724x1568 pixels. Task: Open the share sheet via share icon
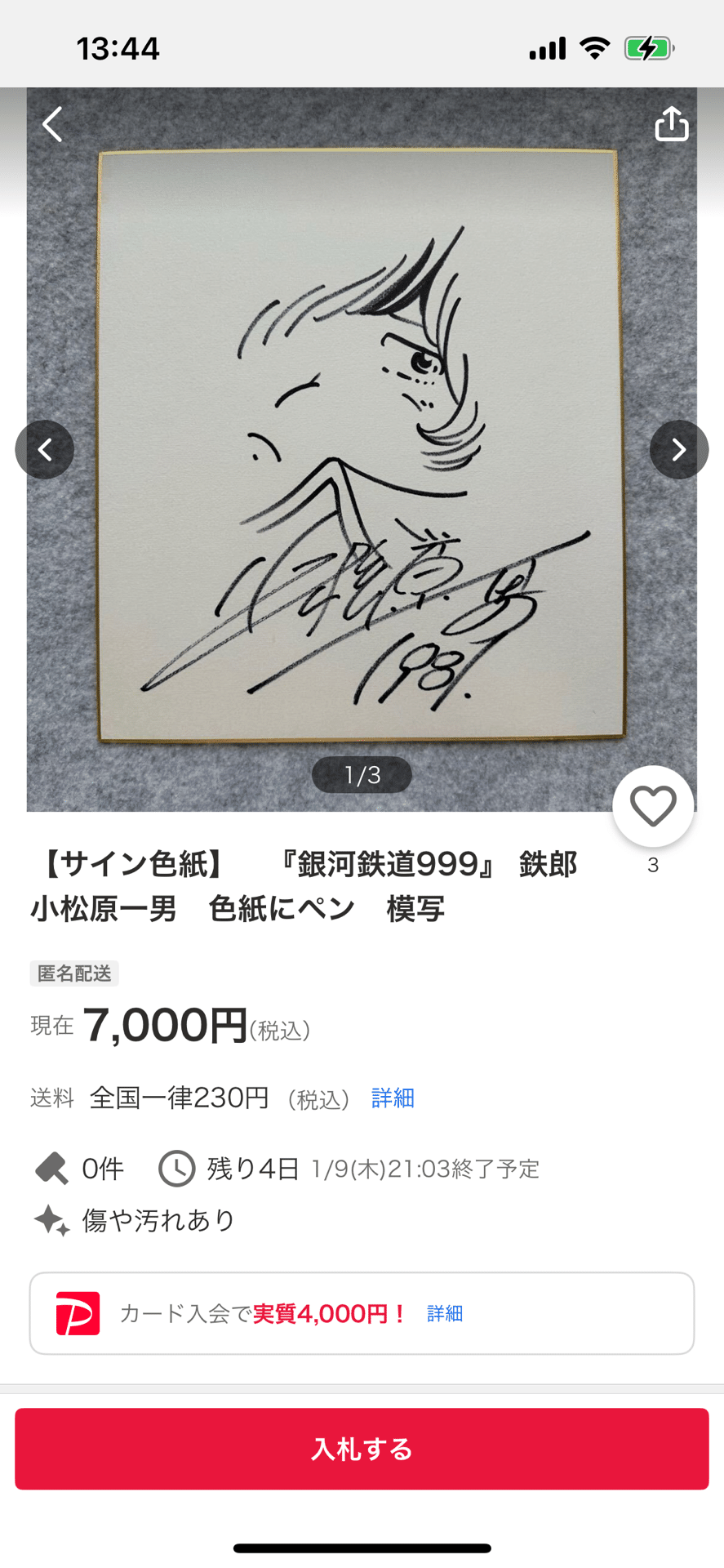tap(671, 123)
